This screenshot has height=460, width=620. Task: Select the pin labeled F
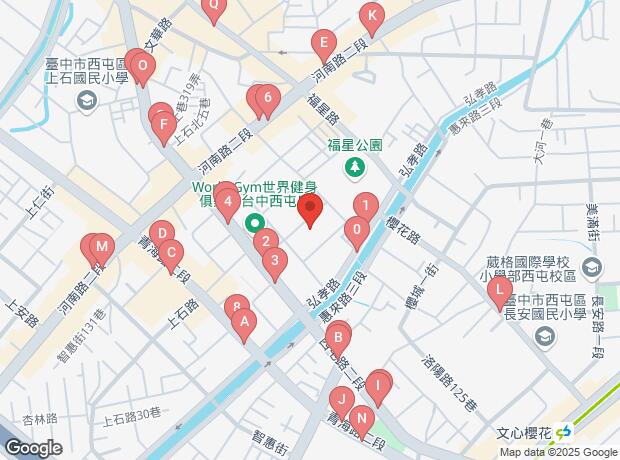(162, 125)
